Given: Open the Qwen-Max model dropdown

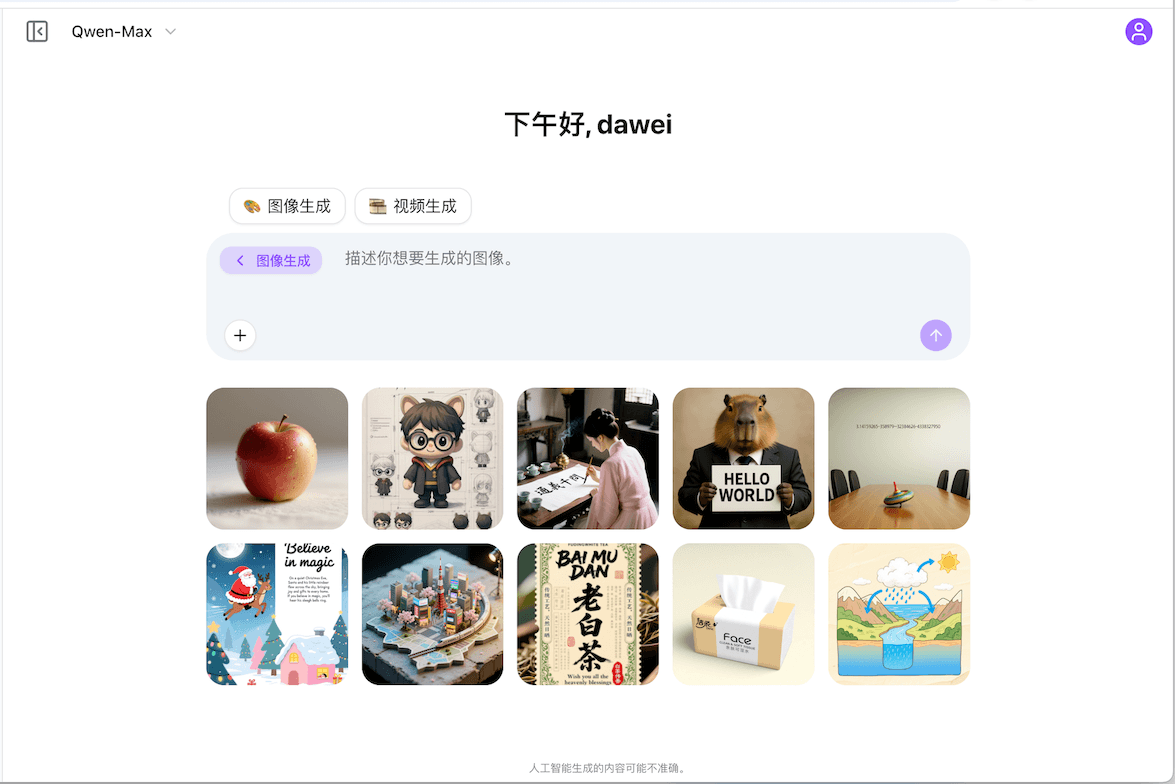Looking at the screenshot, I should coord(123,32).
